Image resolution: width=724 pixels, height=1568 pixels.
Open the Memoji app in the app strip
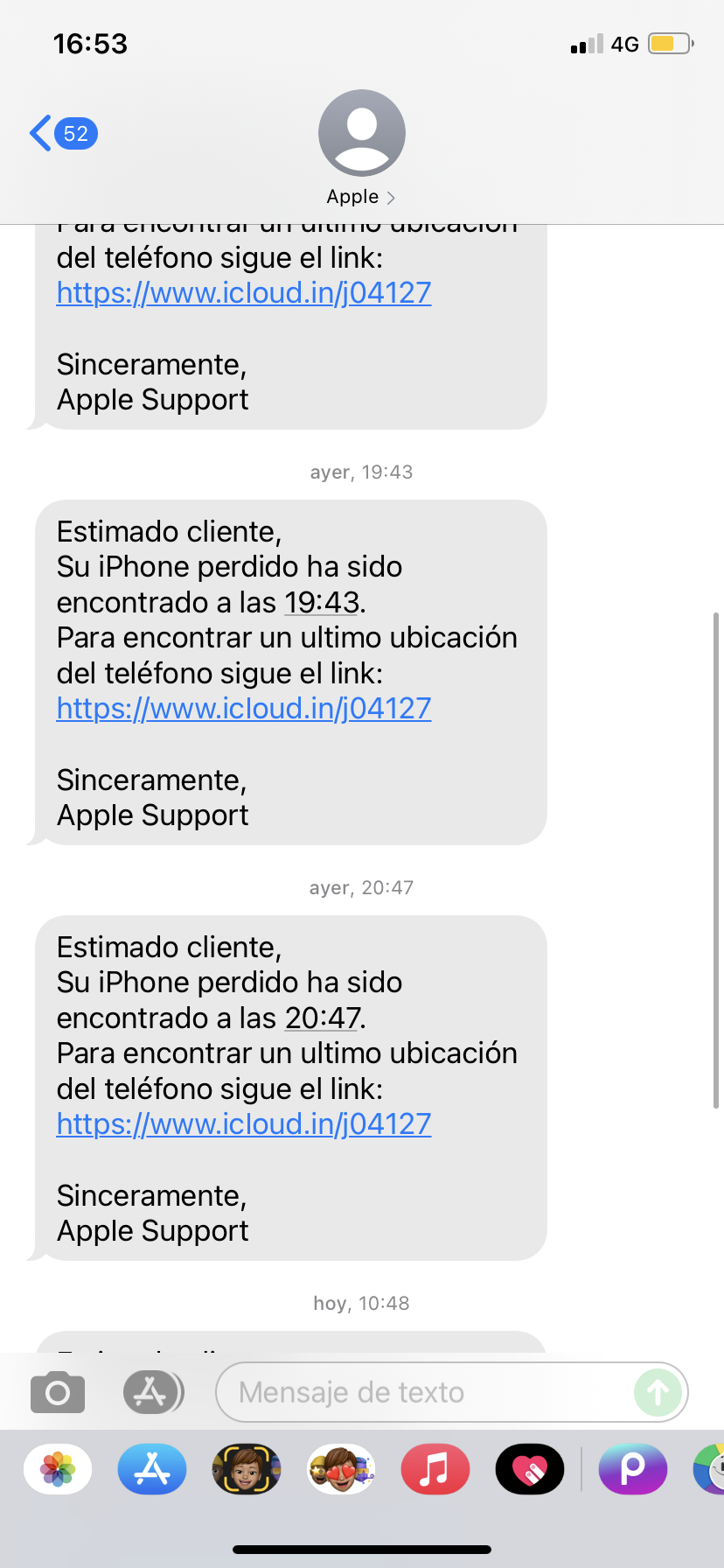(247, 1469)
